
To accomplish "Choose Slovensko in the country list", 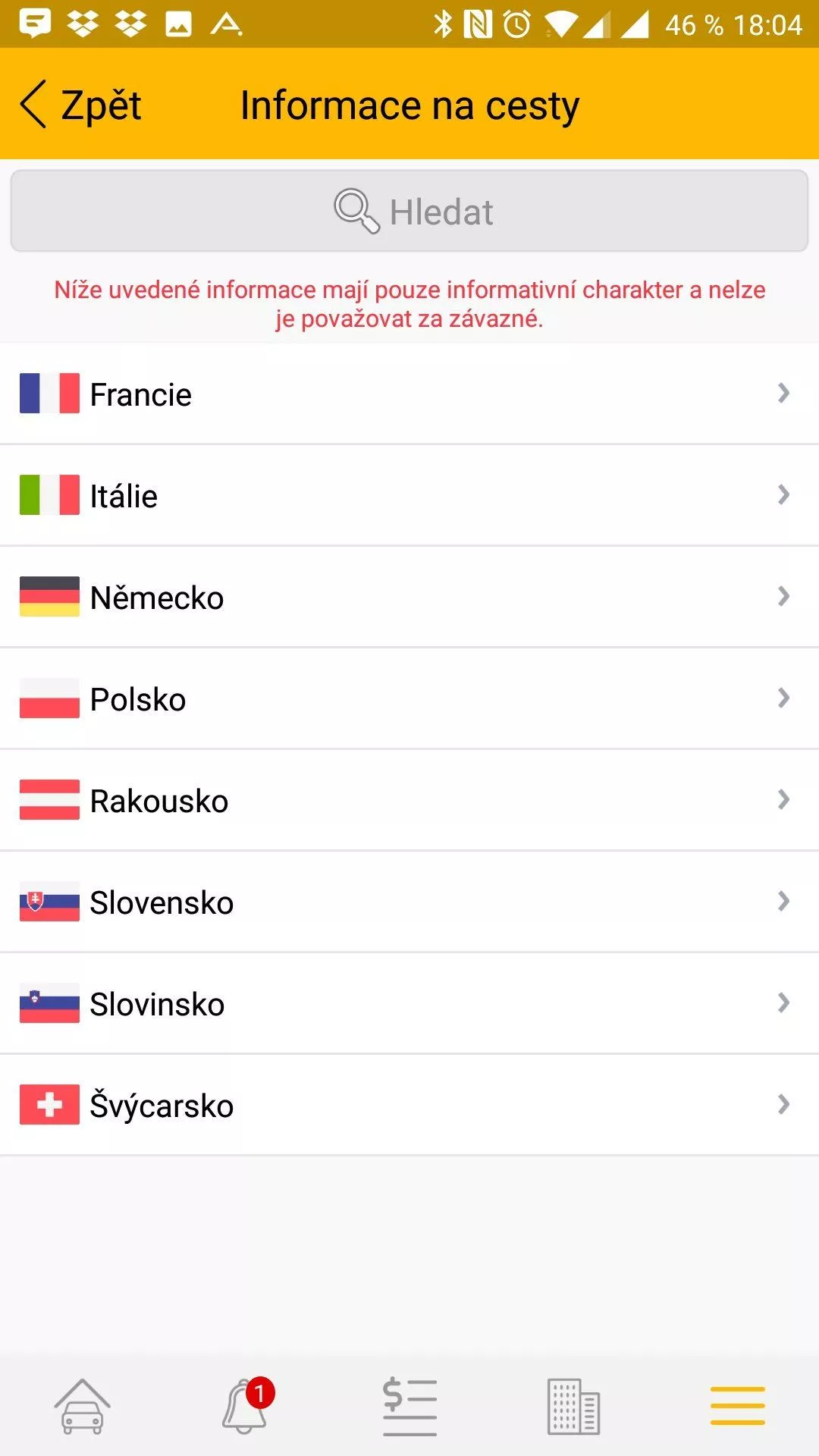I will click(x=409, y=902).
